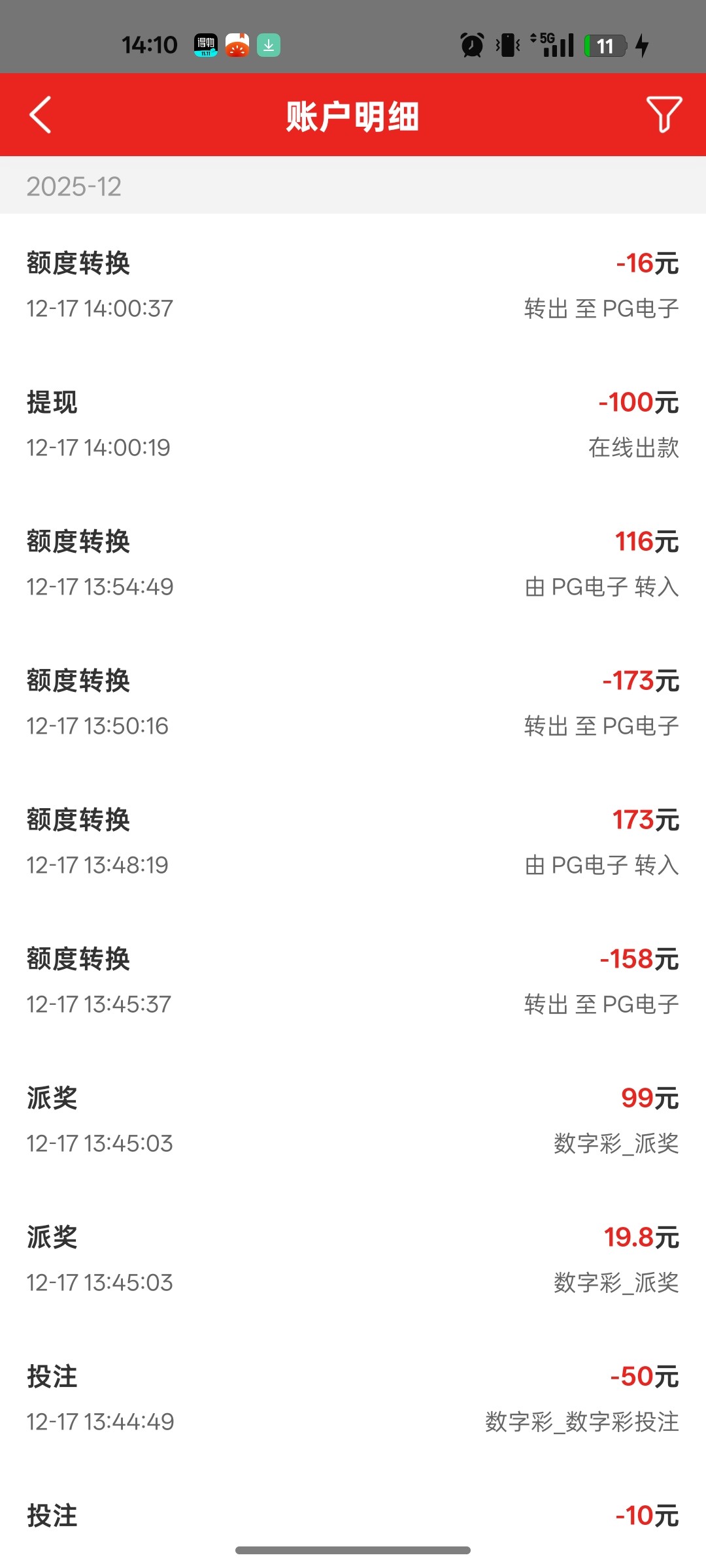Click the 由 PG电子 转入 116元 record
Image resolution: width=706 pixels, height=1568 pixels.
[353, 563]
